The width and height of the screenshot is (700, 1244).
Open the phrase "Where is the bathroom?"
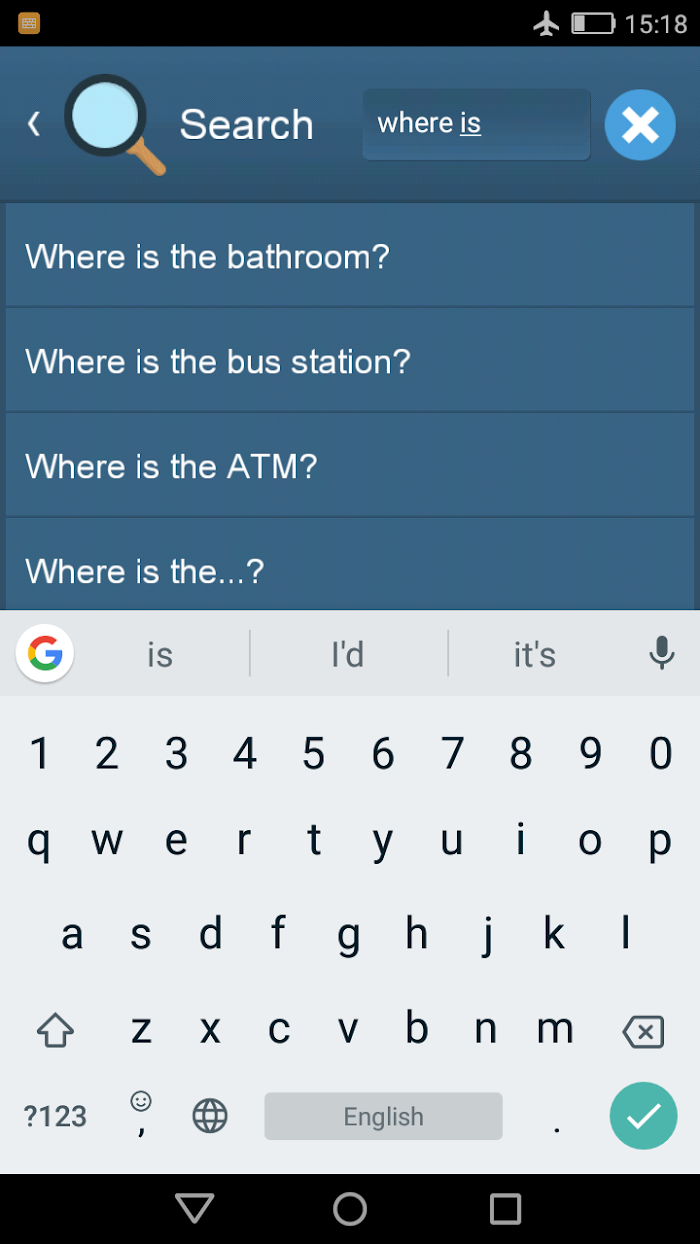350,256
